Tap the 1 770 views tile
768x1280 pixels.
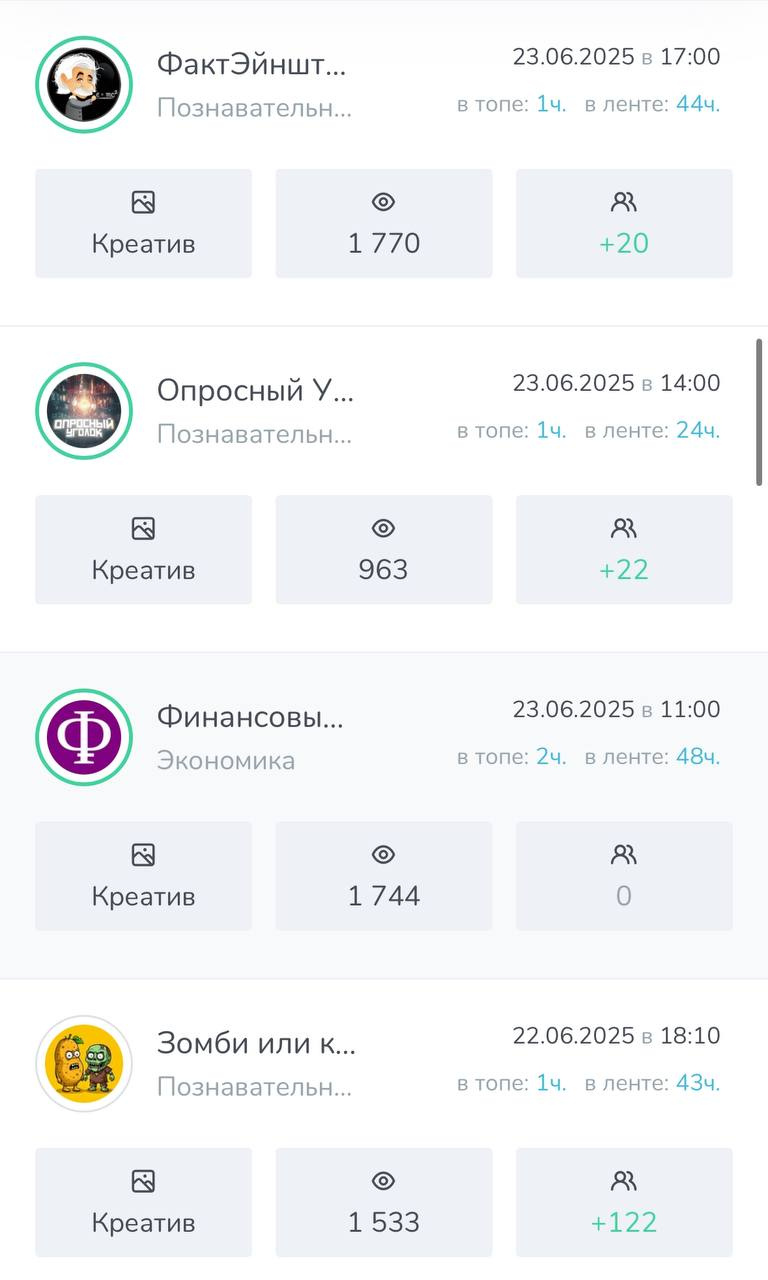tap(384, 223)
